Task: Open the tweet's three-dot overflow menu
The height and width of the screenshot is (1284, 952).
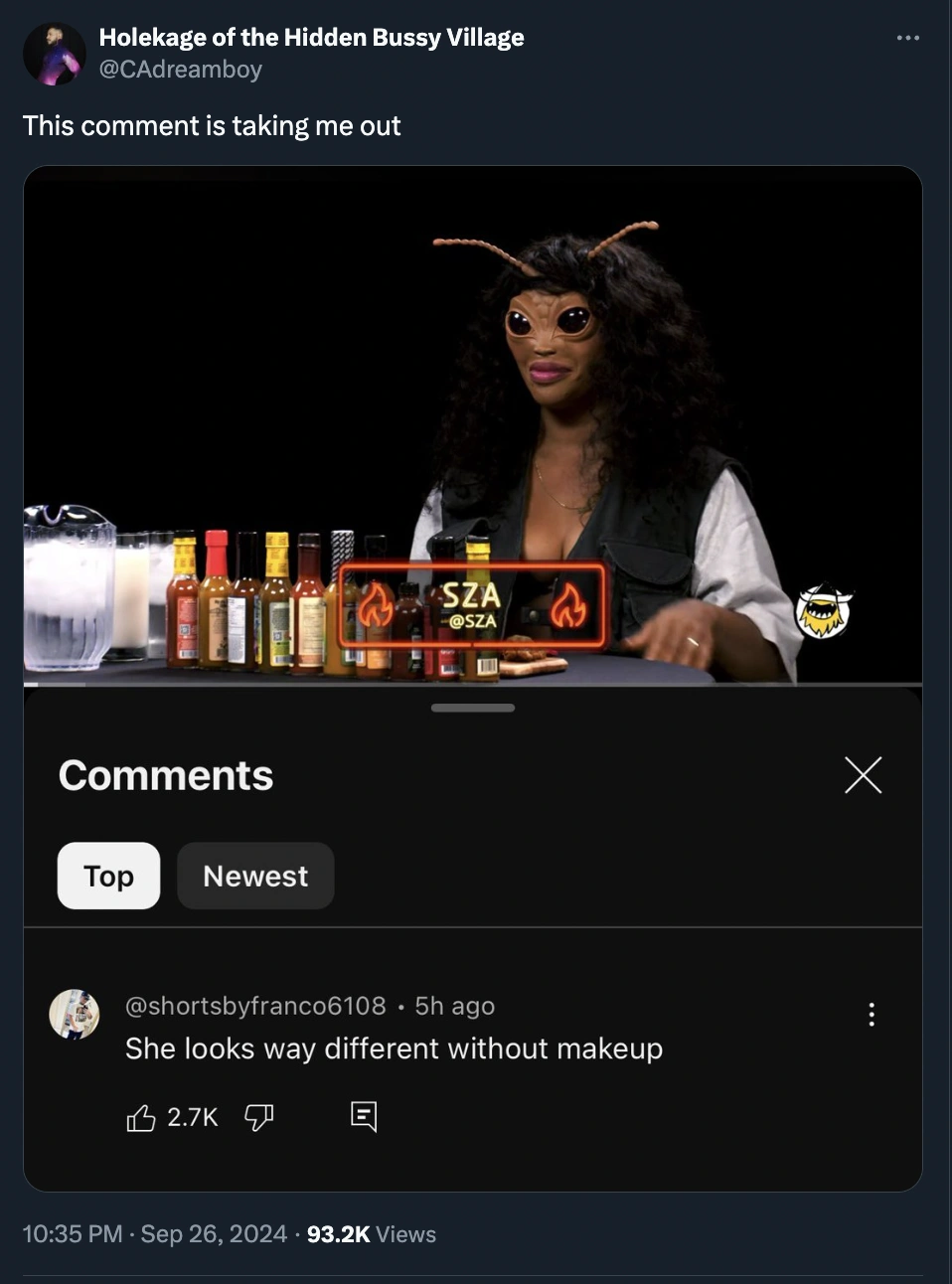Action: [x=907, y=39]
